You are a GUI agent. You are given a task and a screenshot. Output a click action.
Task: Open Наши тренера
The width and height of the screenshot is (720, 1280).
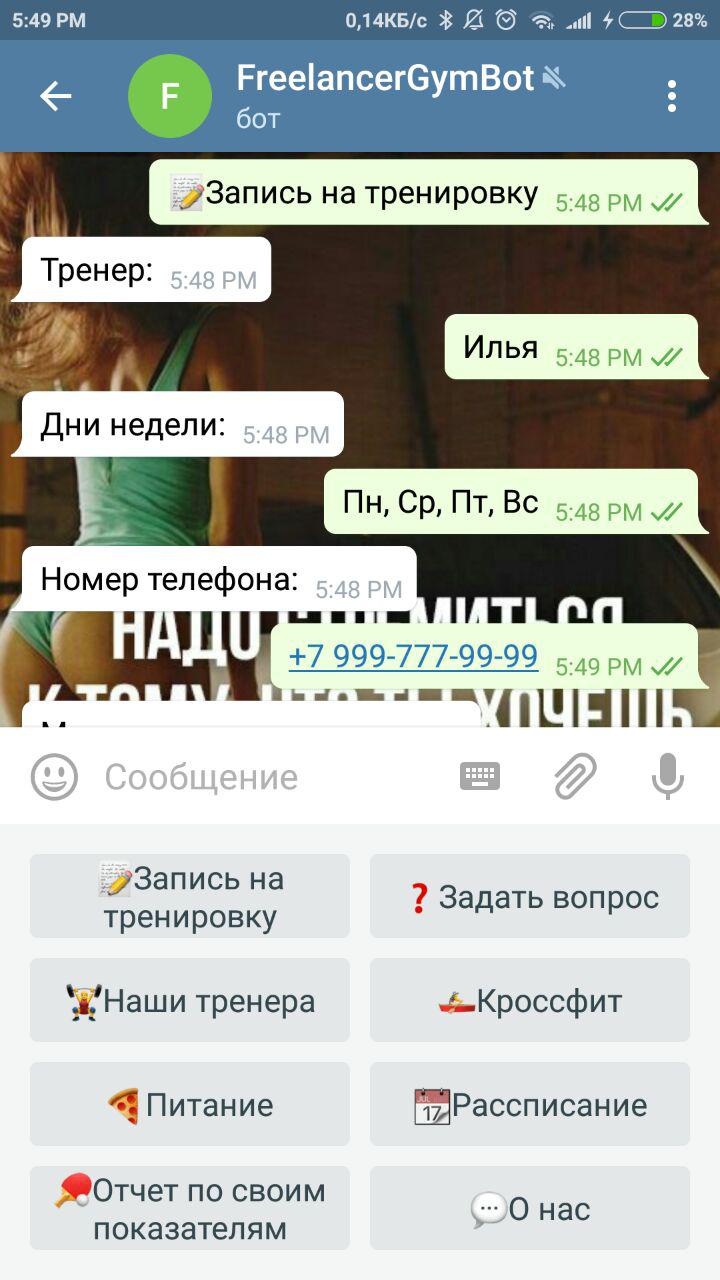[190, 1000]
